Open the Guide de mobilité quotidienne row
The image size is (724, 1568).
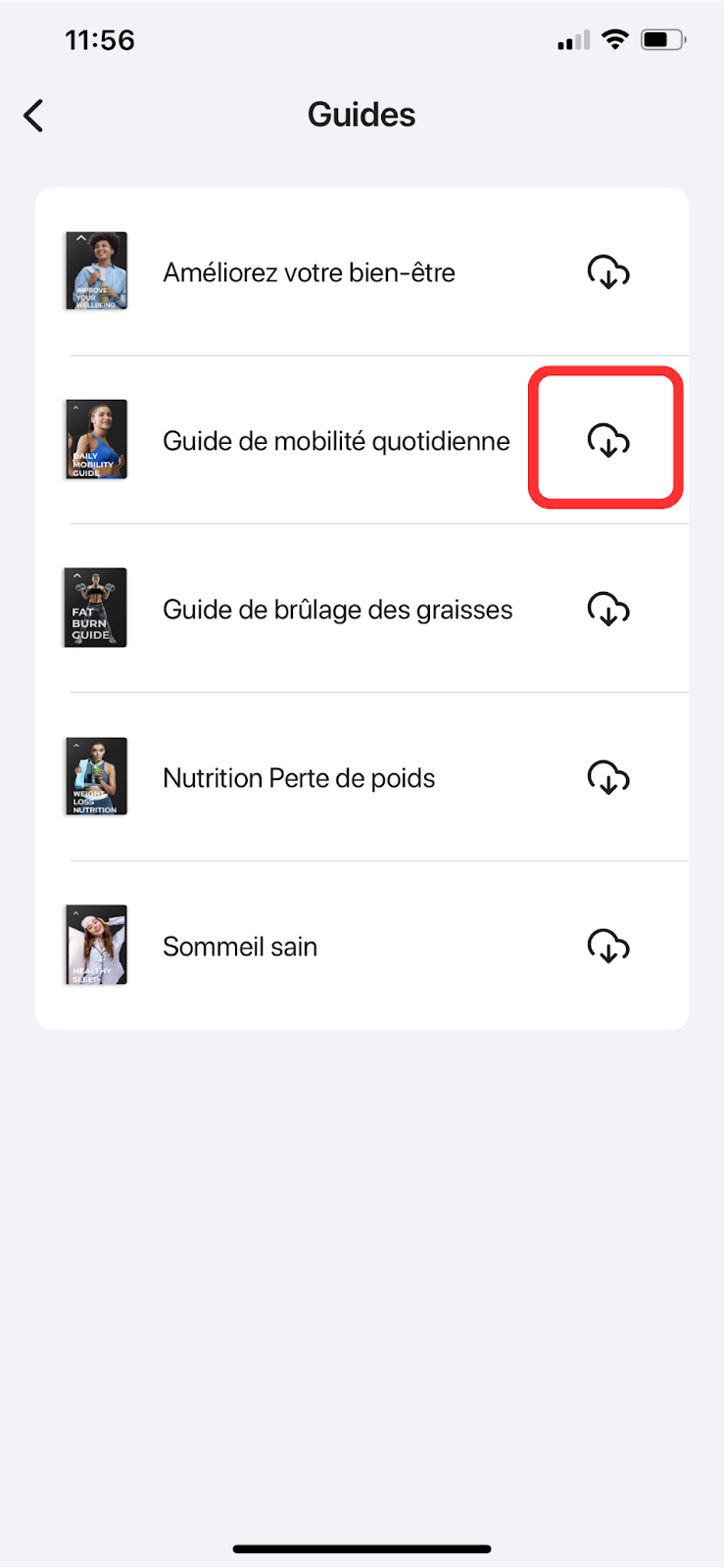[335, 441]
